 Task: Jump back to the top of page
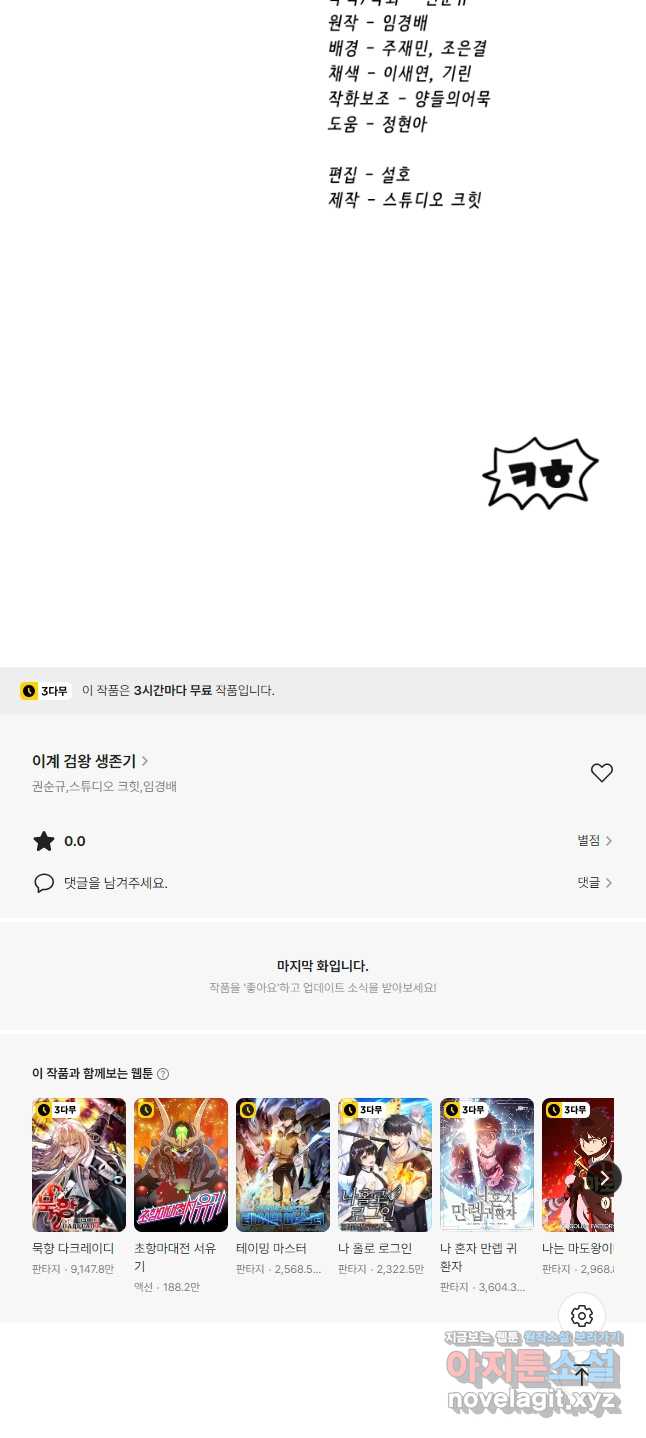pyautogui.click(x=582, y=1375)
